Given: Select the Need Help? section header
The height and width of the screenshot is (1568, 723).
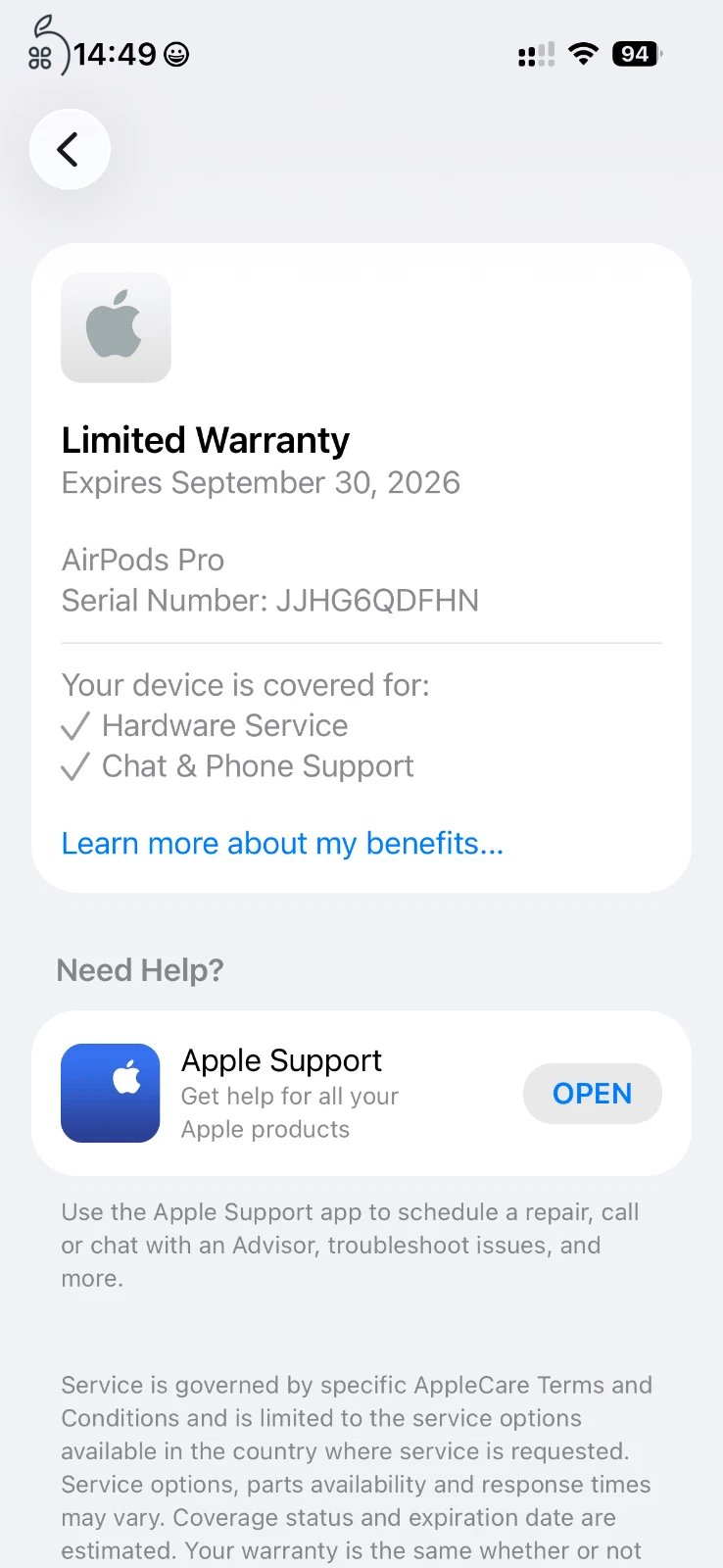Looking at the screenshot, I should (x=139, y=969).
